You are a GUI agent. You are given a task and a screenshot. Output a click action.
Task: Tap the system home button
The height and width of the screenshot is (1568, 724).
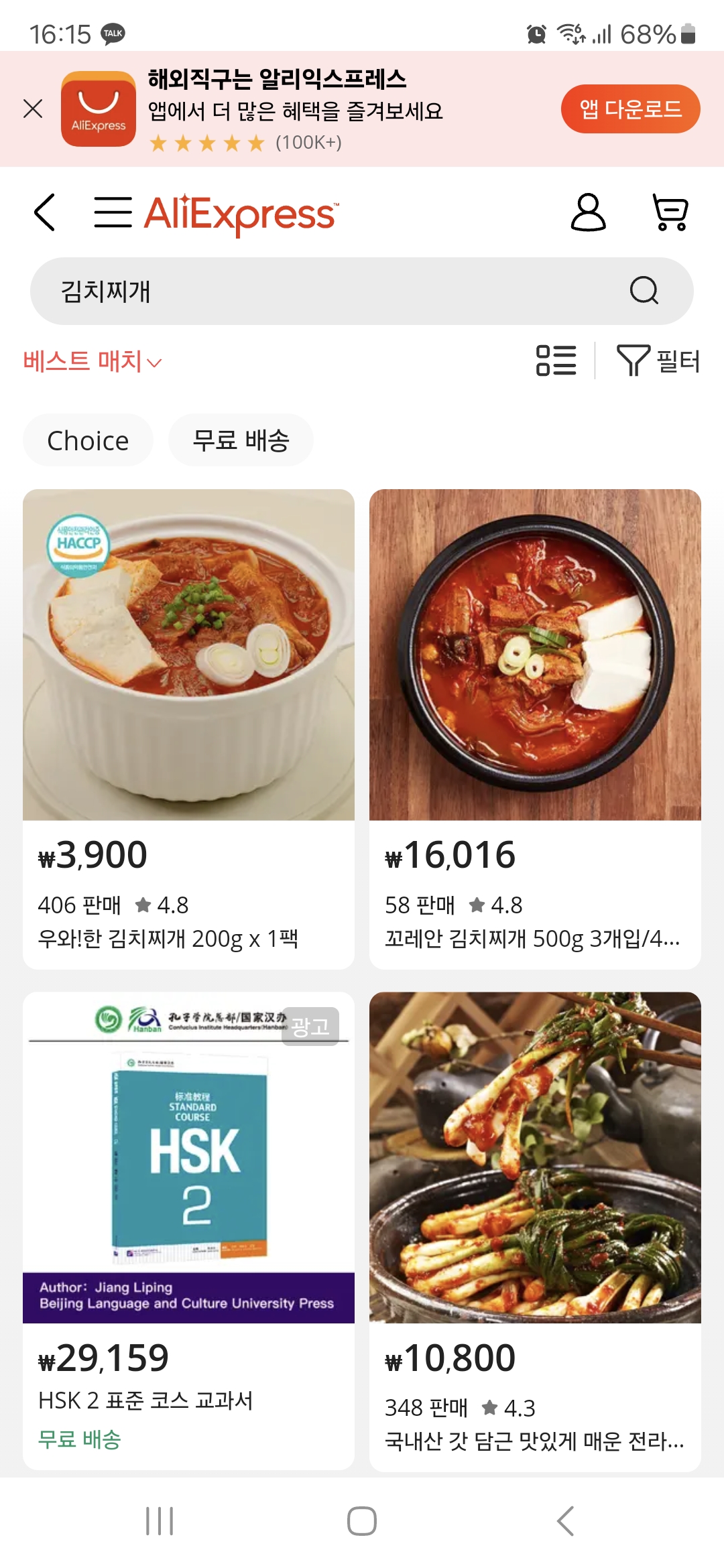tap(362, 1521)
